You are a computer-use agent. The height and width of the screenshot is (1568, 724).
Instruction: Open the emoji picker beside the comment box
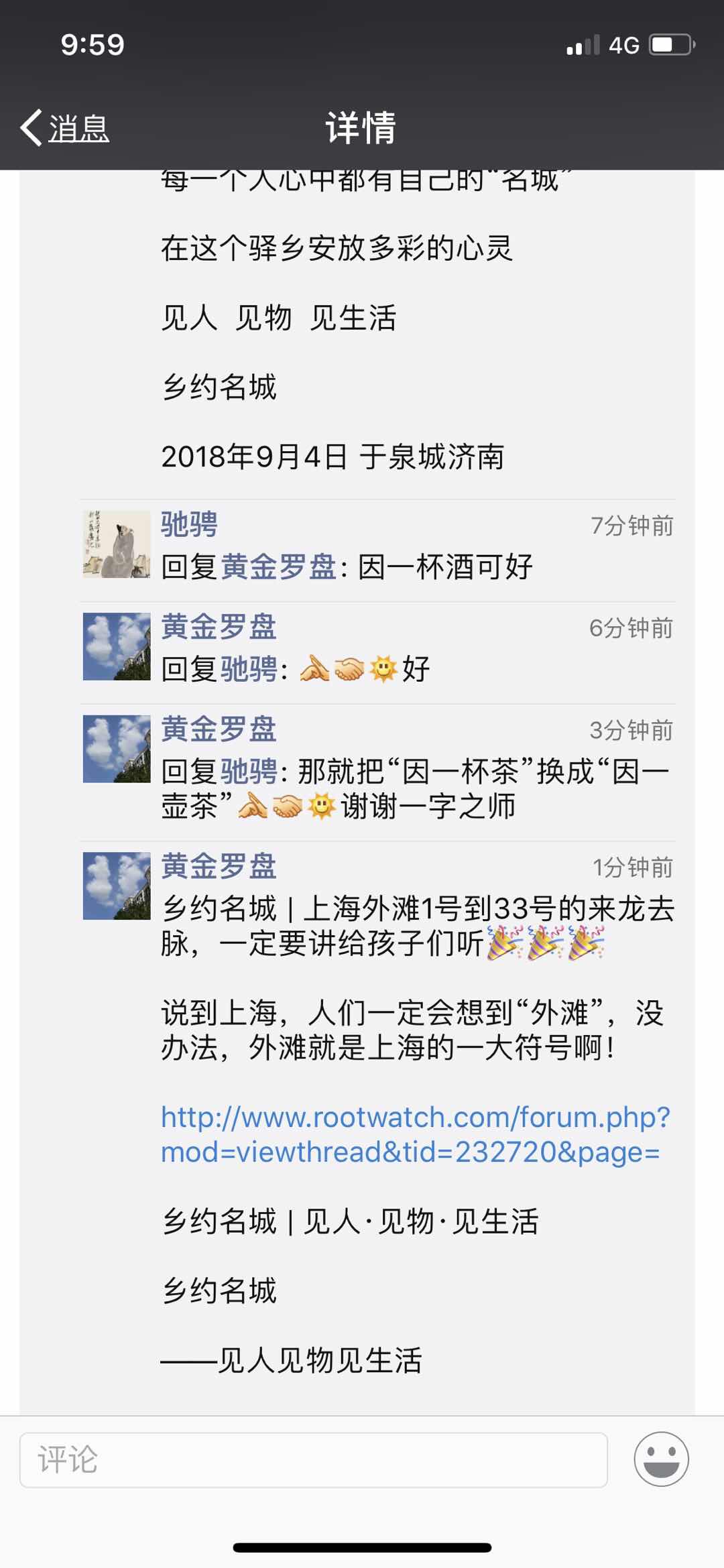coord(661,1459)
